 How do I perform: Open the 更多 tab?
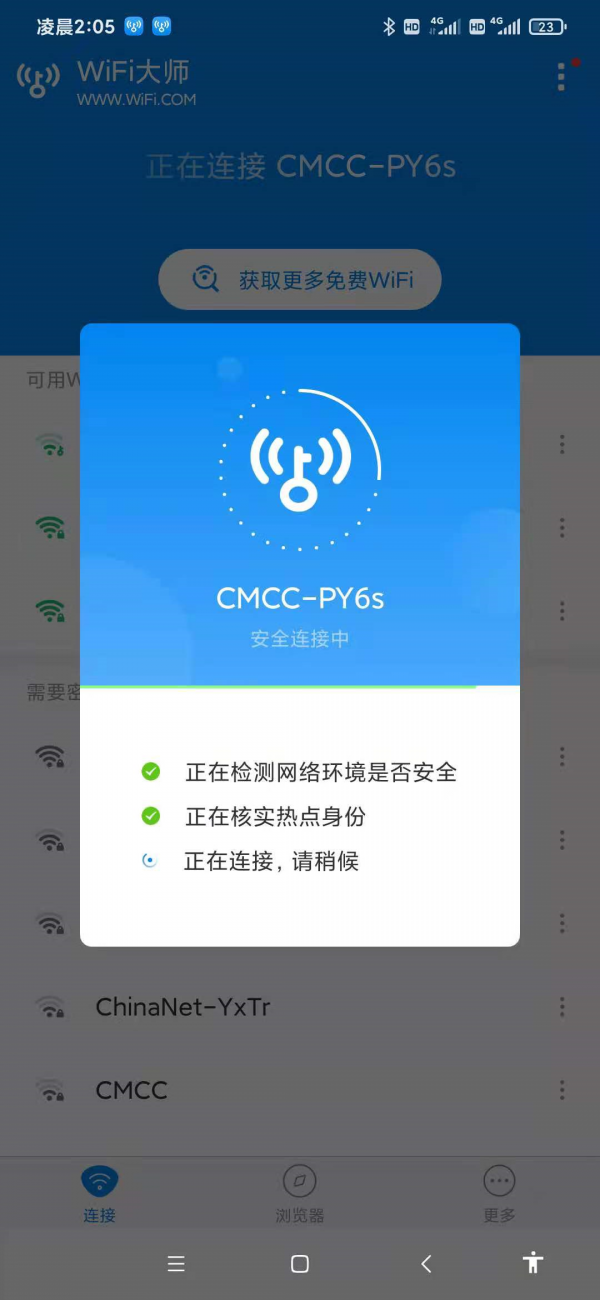499,1194
